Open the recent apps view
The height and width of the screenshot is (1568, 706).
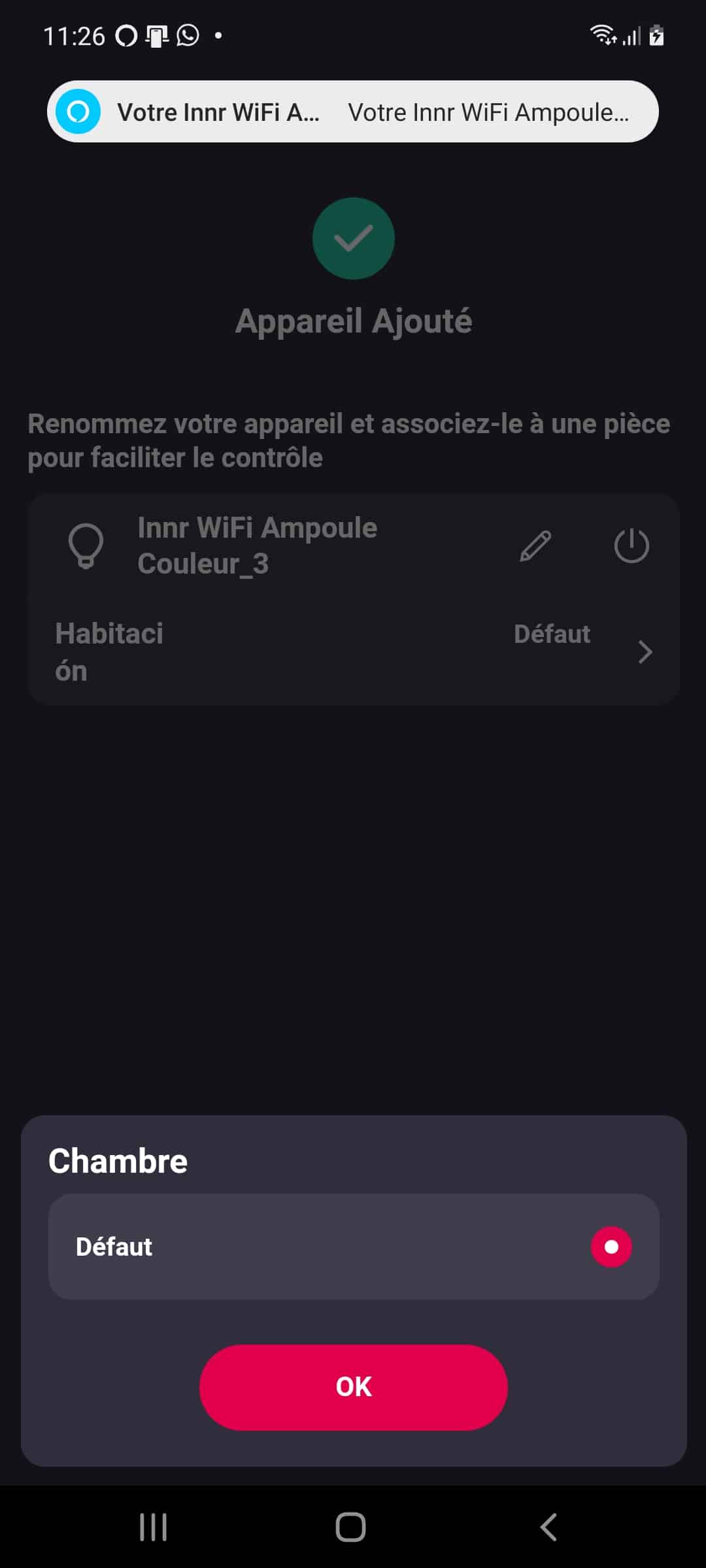click(154, 1527)
